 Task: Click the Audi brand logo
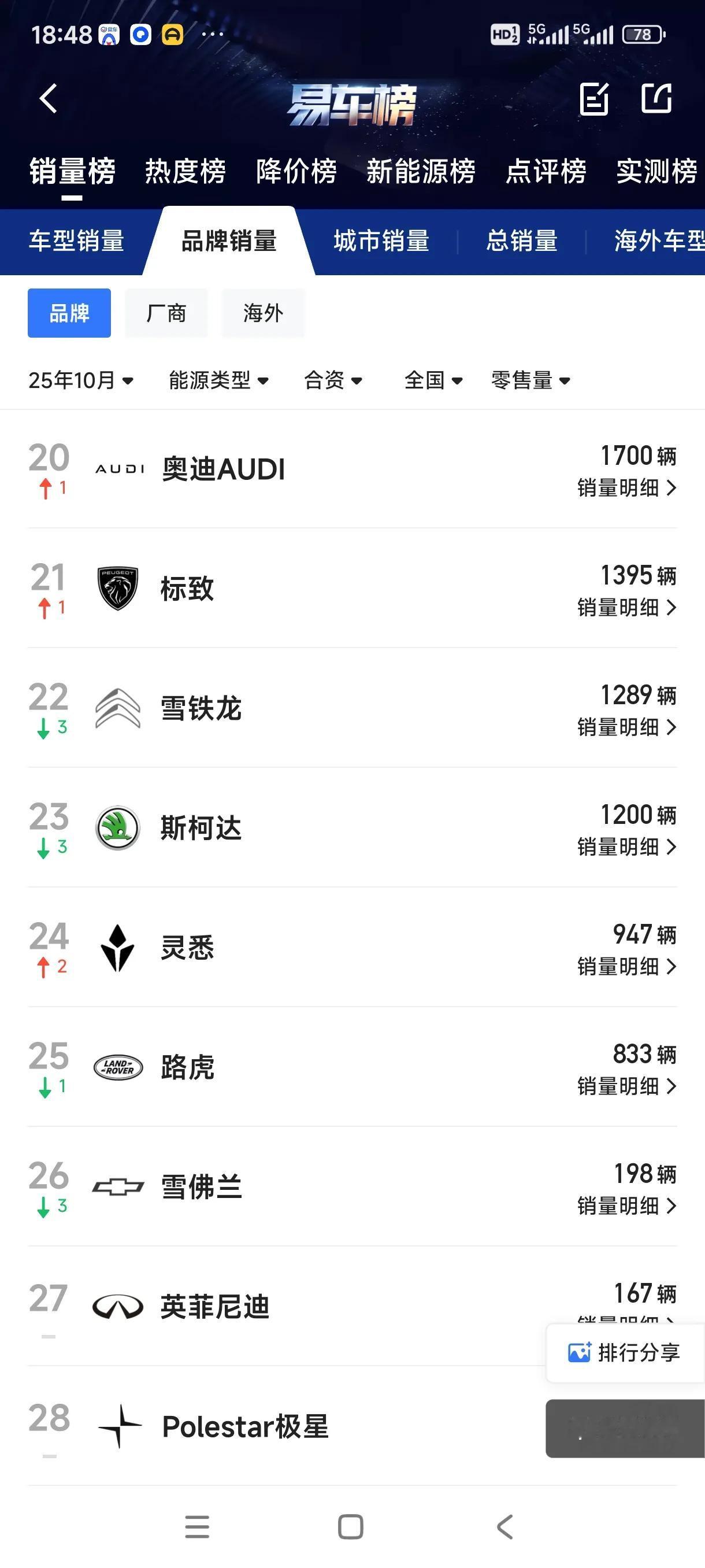pyautogui.click(x=120, y=469)
